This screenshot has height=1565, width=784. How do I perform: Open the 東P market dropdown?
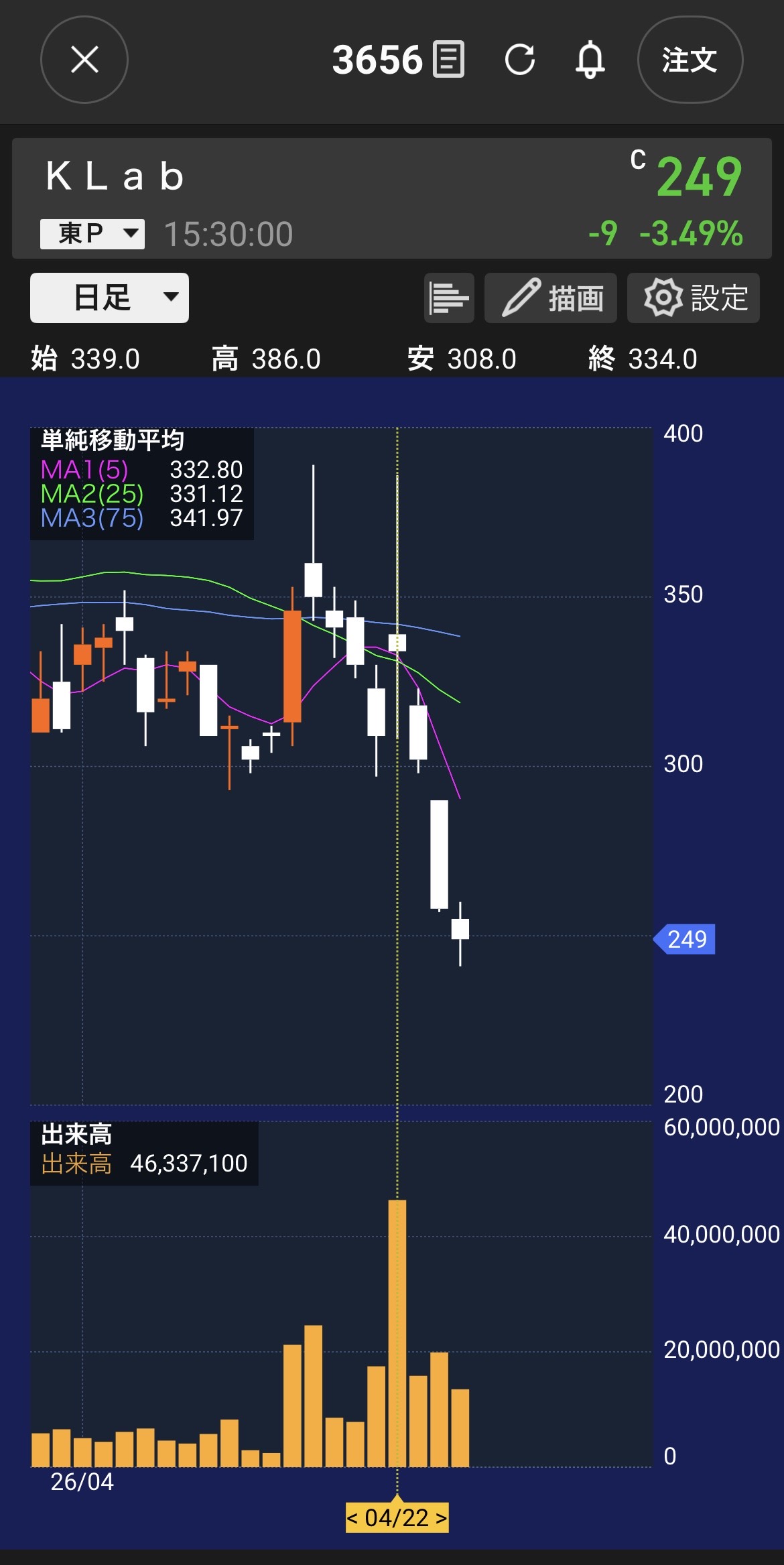(92, 234)
